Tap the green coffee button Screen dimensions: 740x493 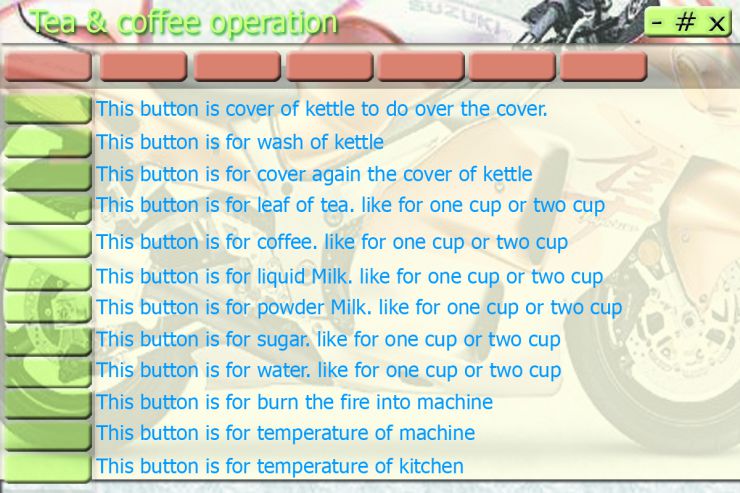[x=47, y=241]
